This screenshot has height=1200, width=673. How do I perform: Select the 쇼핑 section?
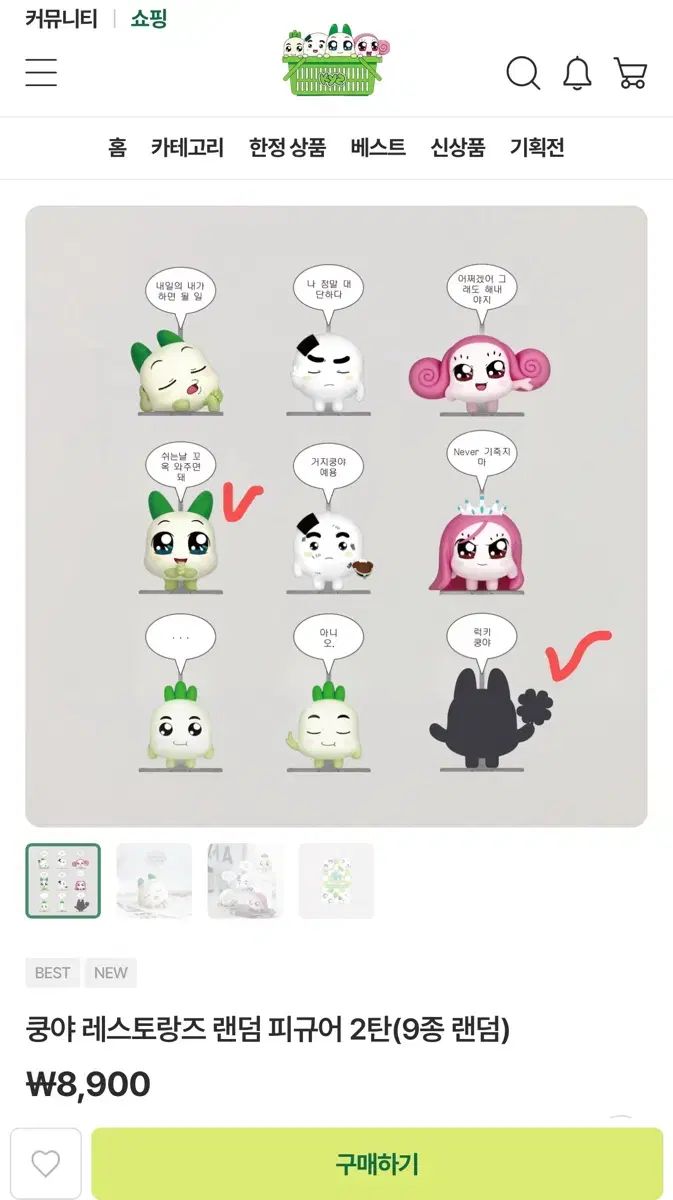[149, 18]
